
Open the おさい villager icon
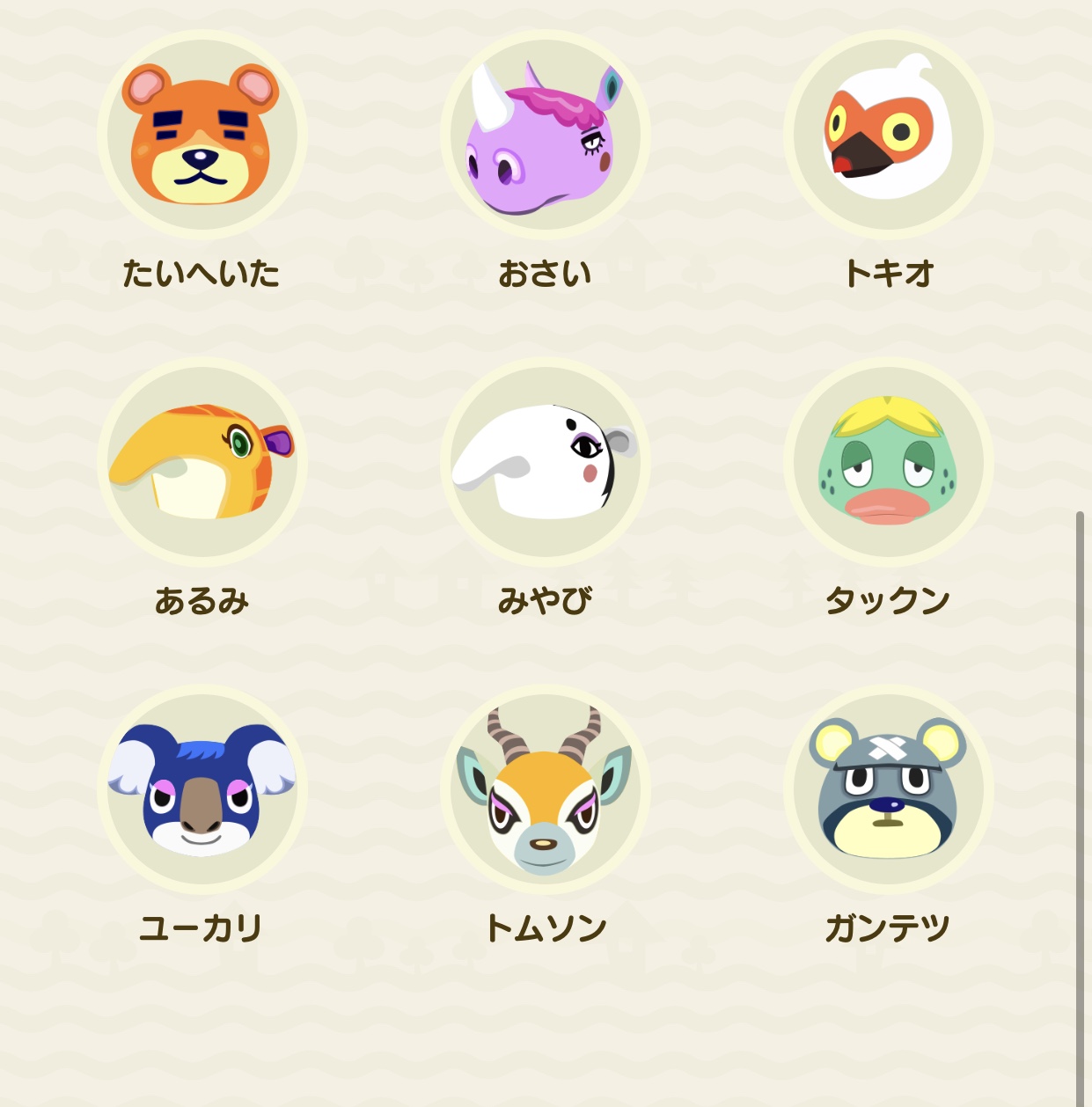pyautogui.click(x=545, y=135)
